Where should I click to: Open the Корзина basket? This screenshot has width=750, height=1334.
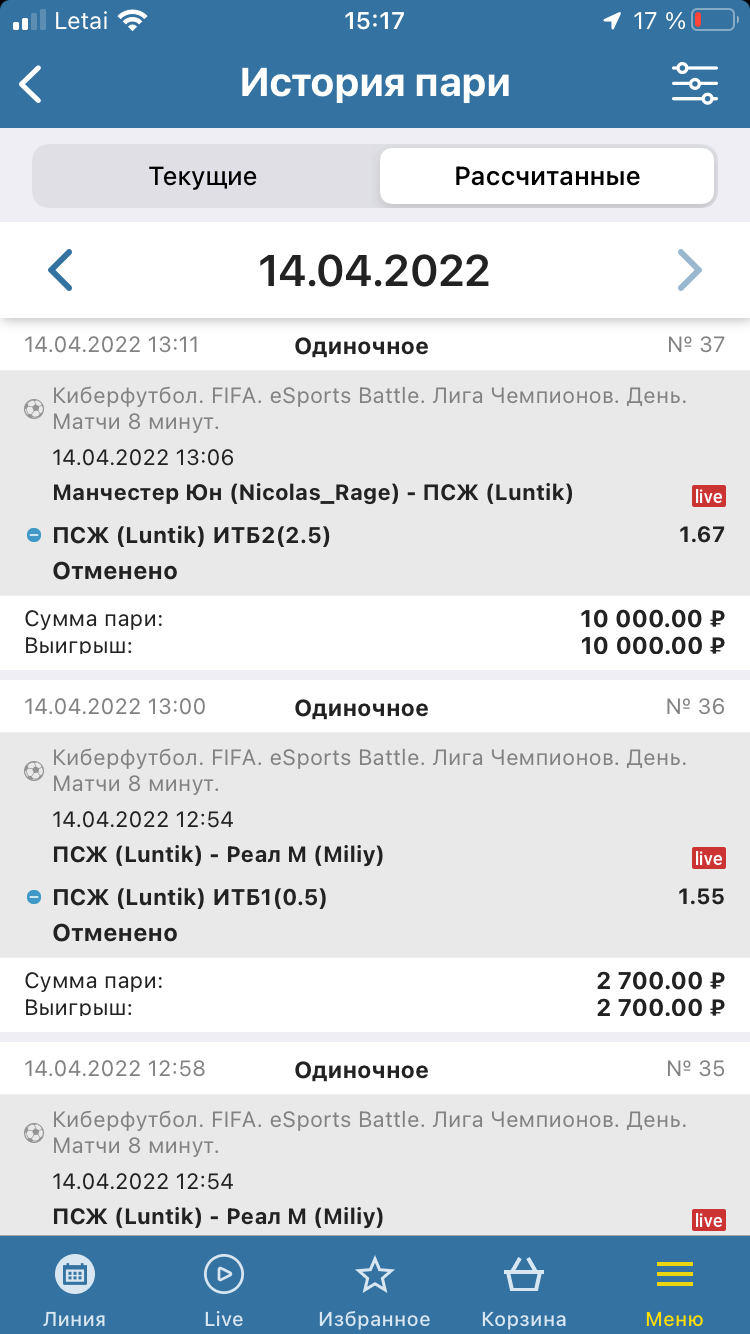[x=524, y=1290]
